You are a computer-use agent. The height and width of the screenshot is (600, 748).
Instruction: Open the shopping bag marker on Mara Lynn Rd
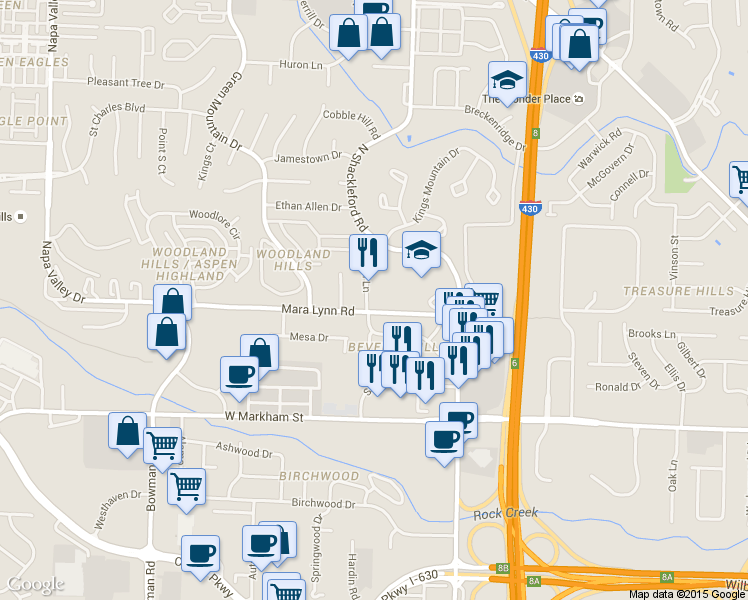[x=172, y=301]
